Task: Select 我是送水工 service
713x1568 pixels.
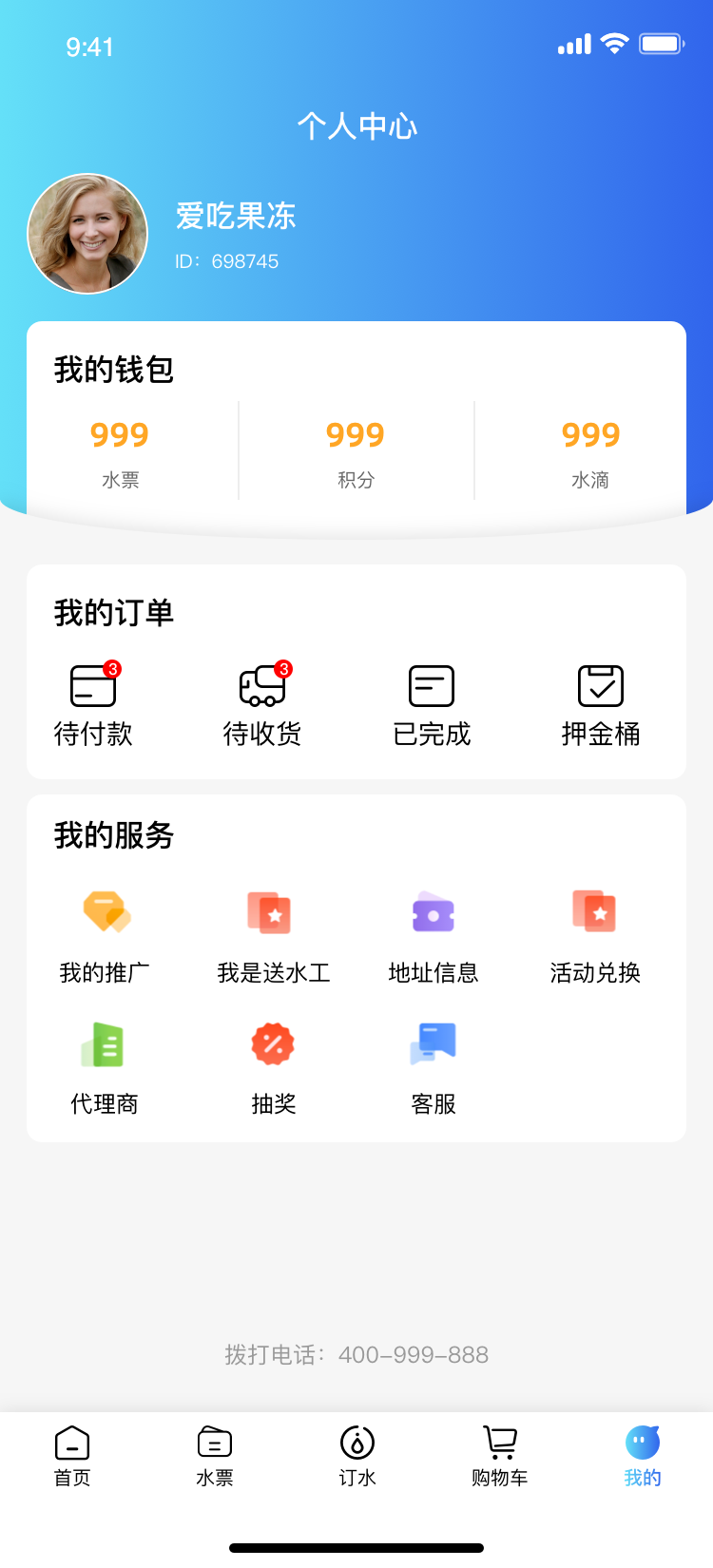Action: point(273,935)
